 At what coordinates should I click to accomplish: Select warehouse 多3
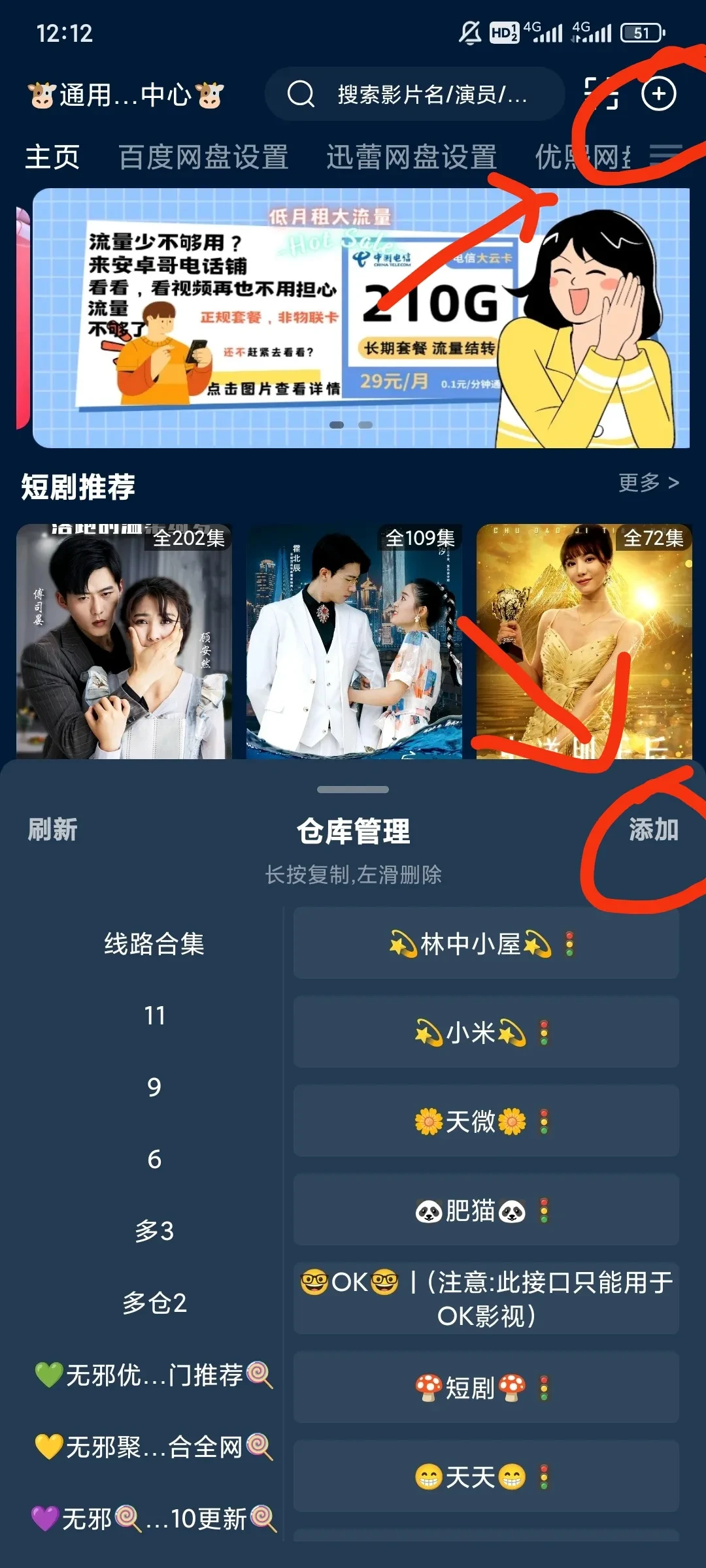click(154, 1231)
